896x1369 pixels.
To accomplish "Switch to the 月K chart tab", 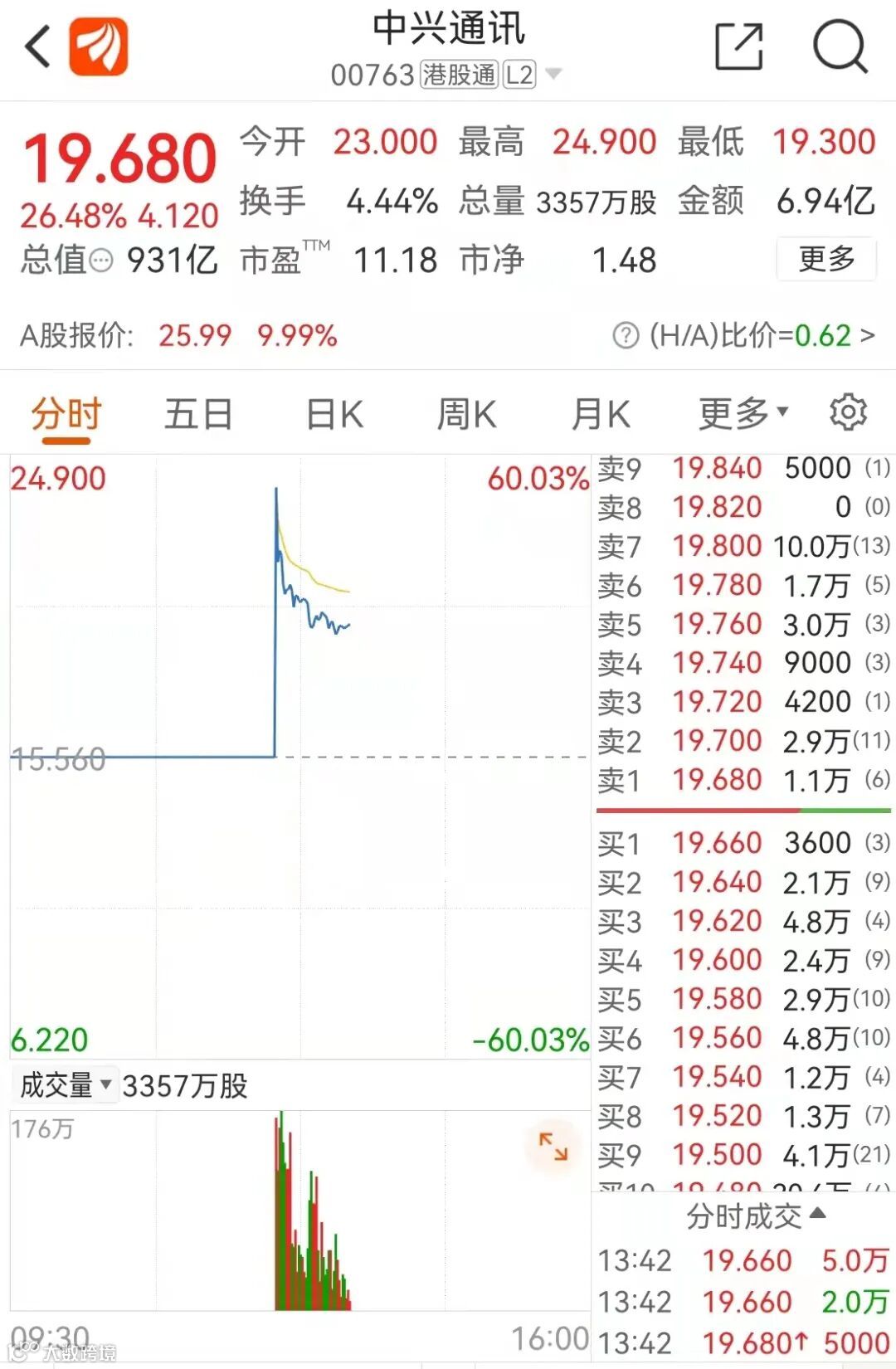I will pos(601,413).
